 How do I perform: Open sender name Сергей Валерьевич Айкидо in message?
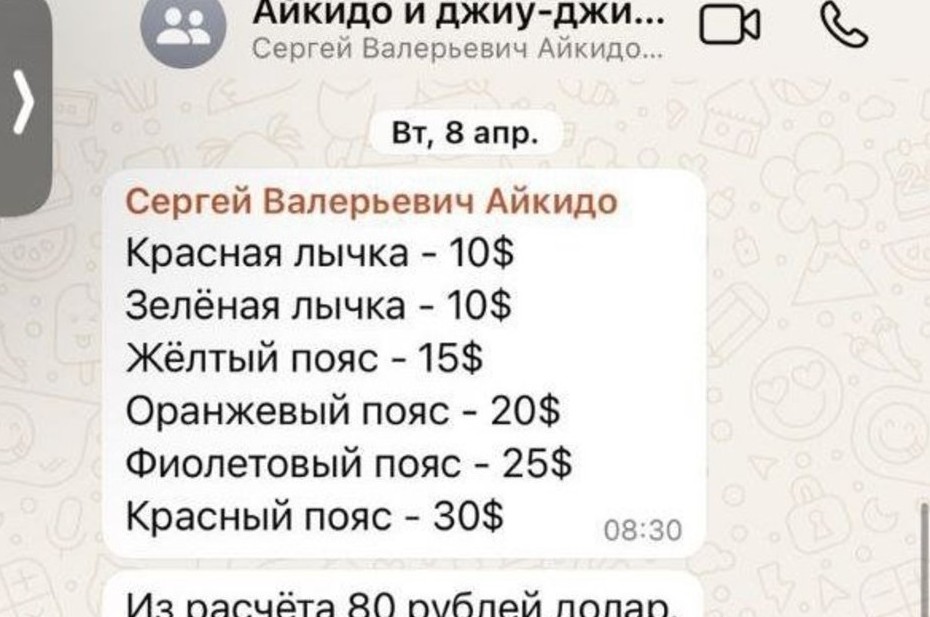pos(371,201)
